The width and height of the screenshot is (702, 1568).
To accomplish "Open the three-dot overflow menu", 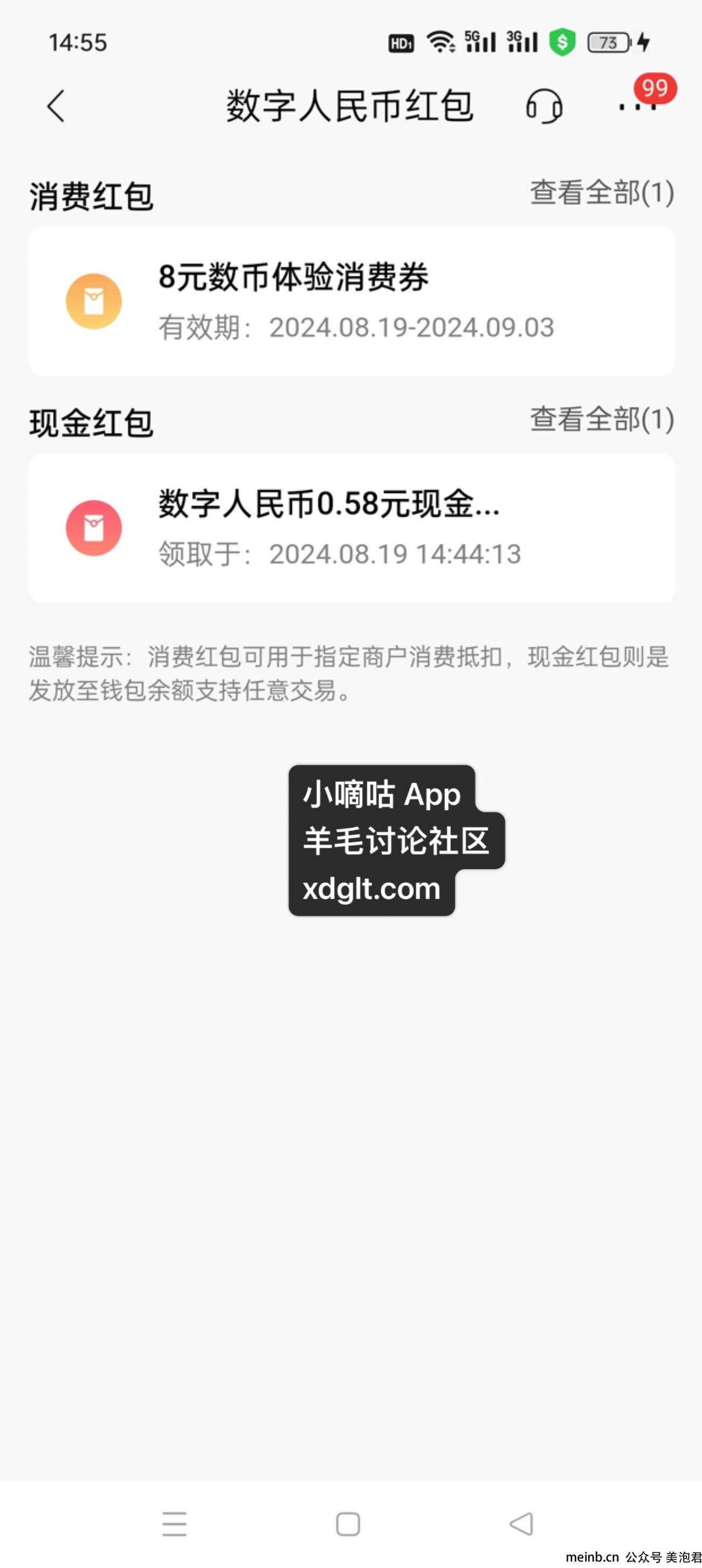I will click(x=637, y=107).
